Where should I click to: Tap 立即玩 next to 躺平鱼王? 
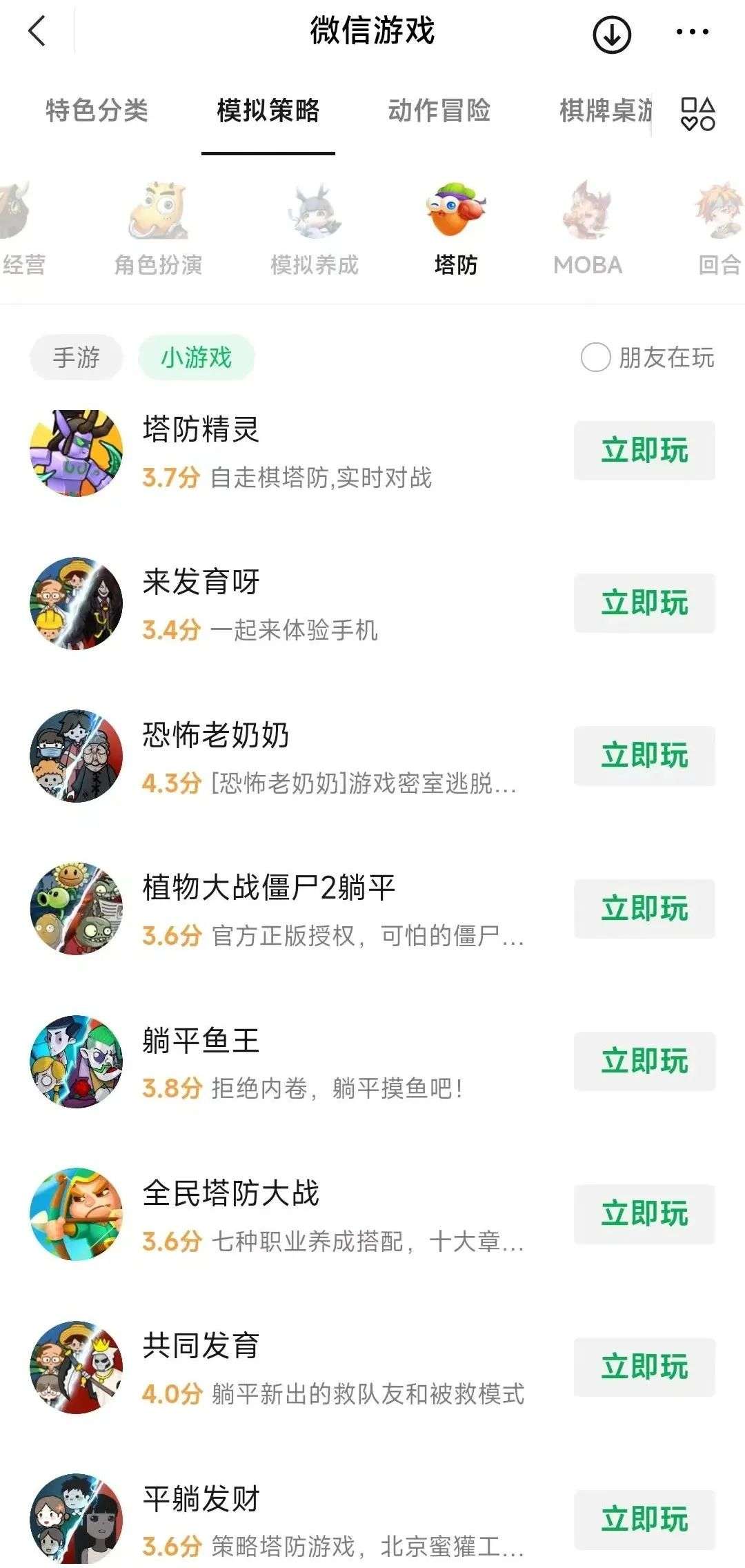tap(644, 1061)
